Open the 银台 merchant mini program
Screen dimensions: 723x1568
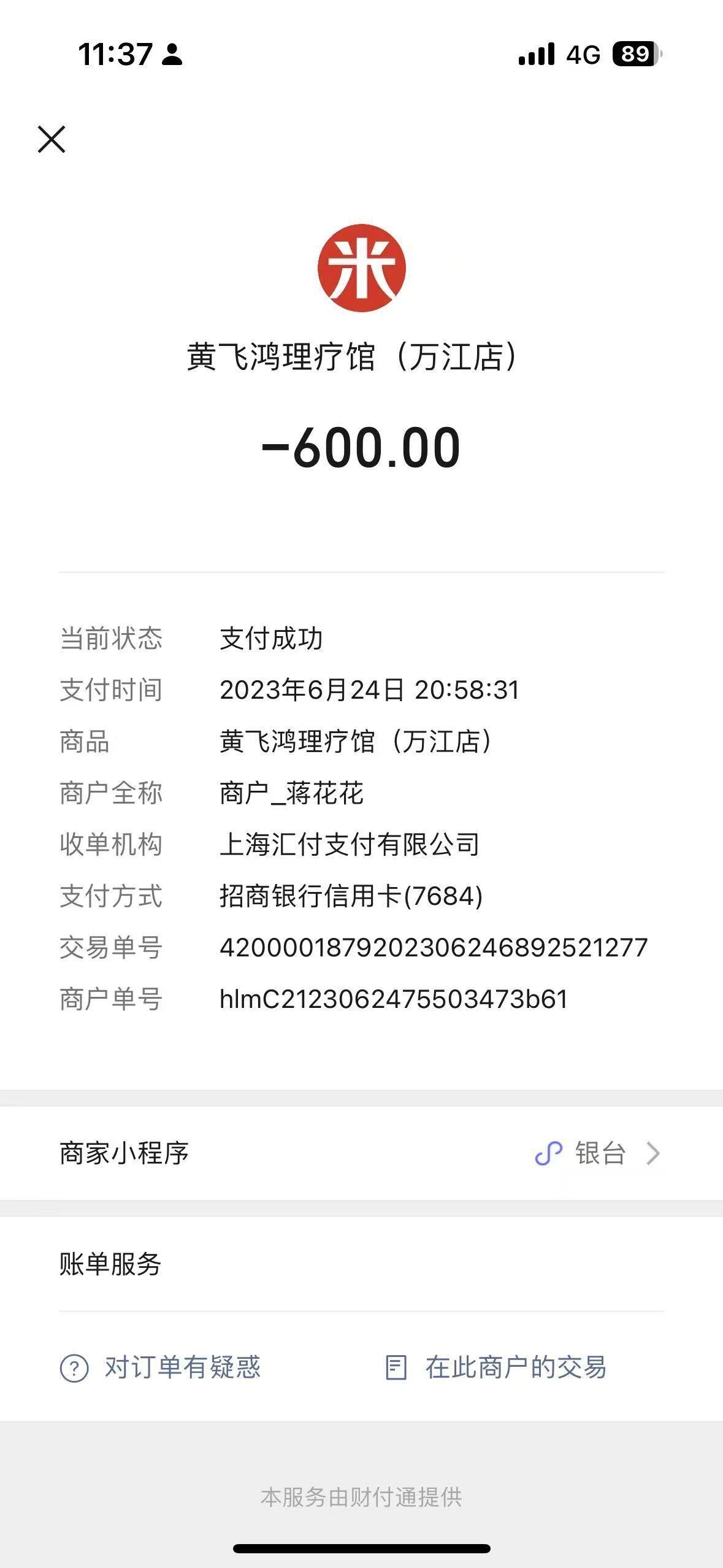[x=599, y=1153]
